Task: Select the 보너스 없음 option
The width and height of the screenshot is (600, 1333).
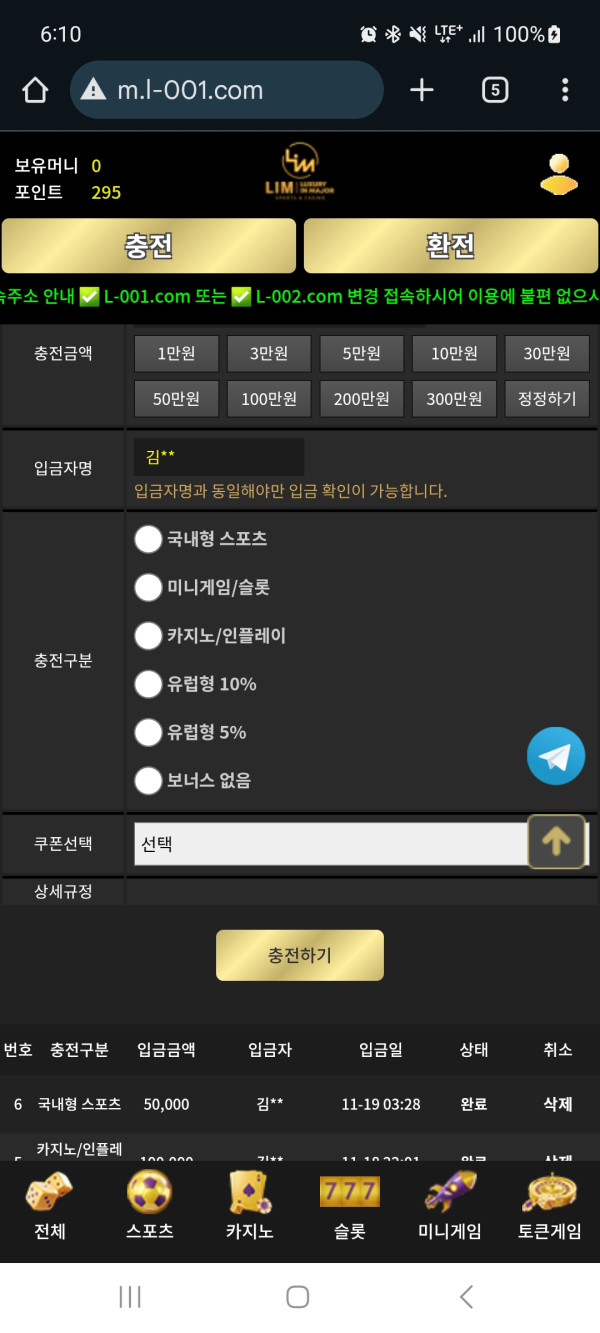Action: tap(148, 780)
